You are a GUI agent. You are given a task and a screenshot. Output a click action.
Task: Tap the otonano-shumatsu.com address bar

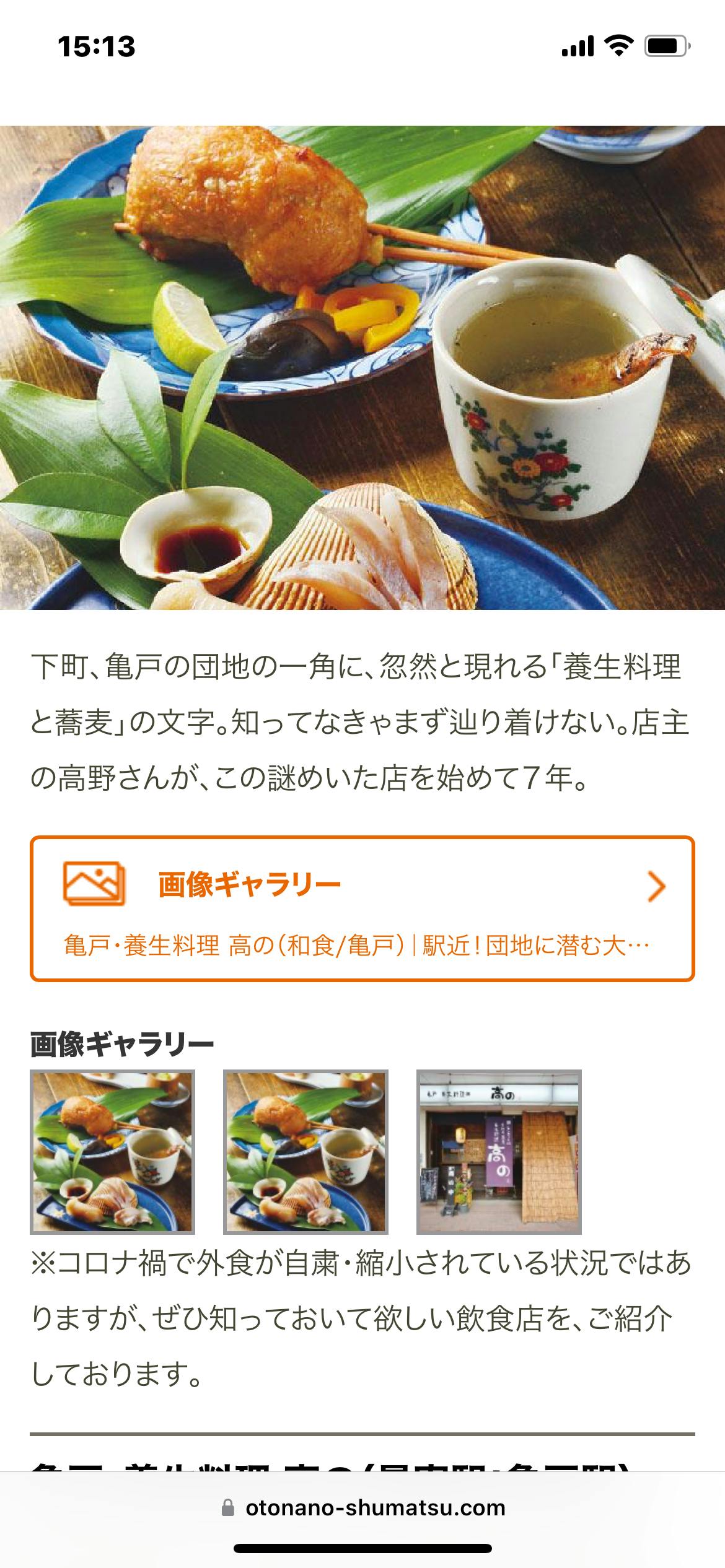coord(363,1507)
